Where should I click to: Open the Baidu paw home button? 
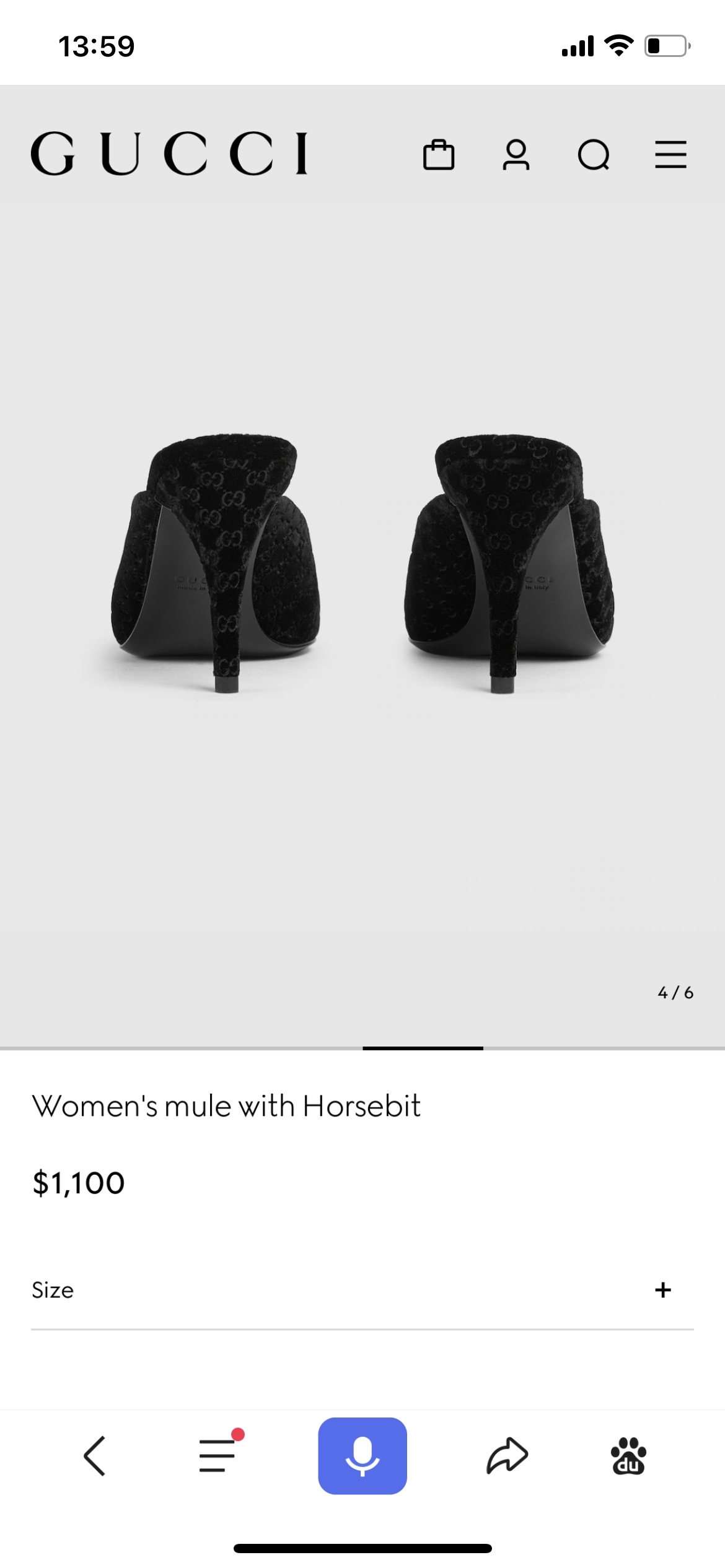[628, 1456]
